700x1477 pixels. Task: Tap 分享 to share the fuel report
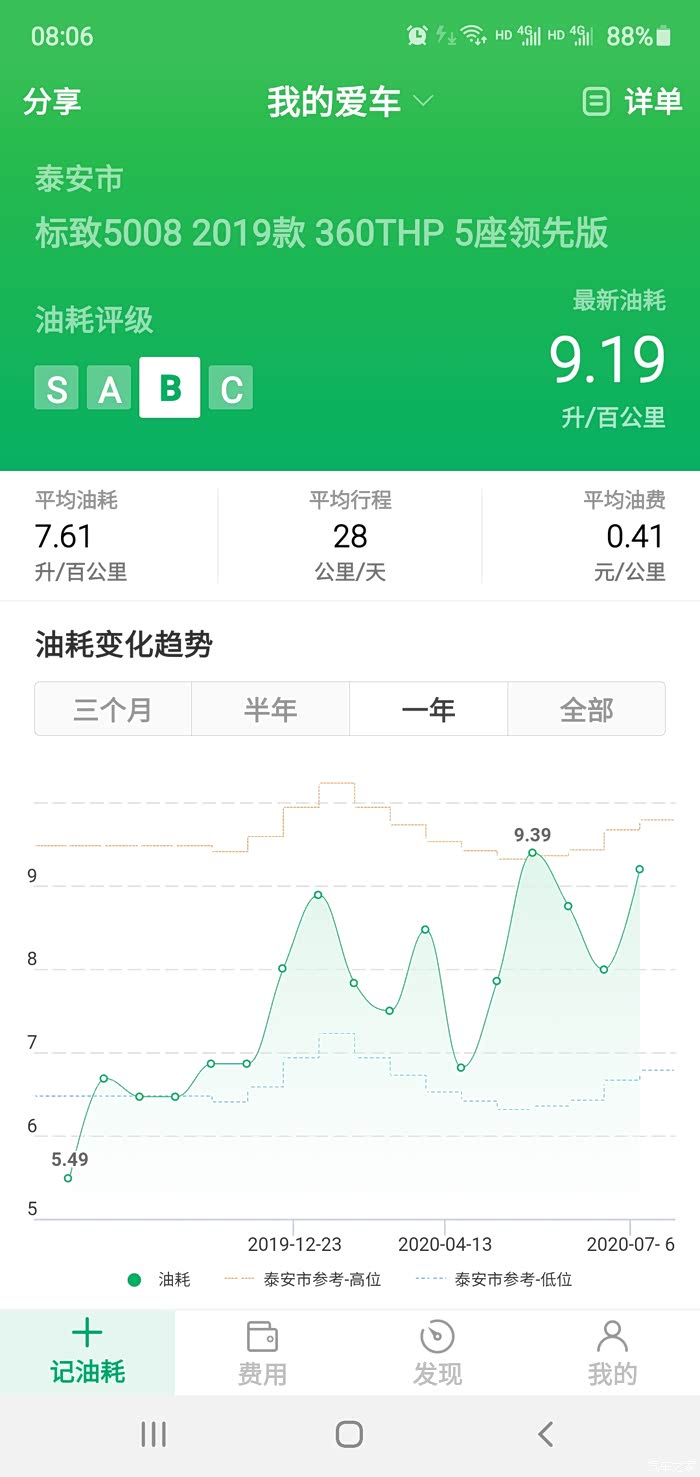click(x=52, y=101)
